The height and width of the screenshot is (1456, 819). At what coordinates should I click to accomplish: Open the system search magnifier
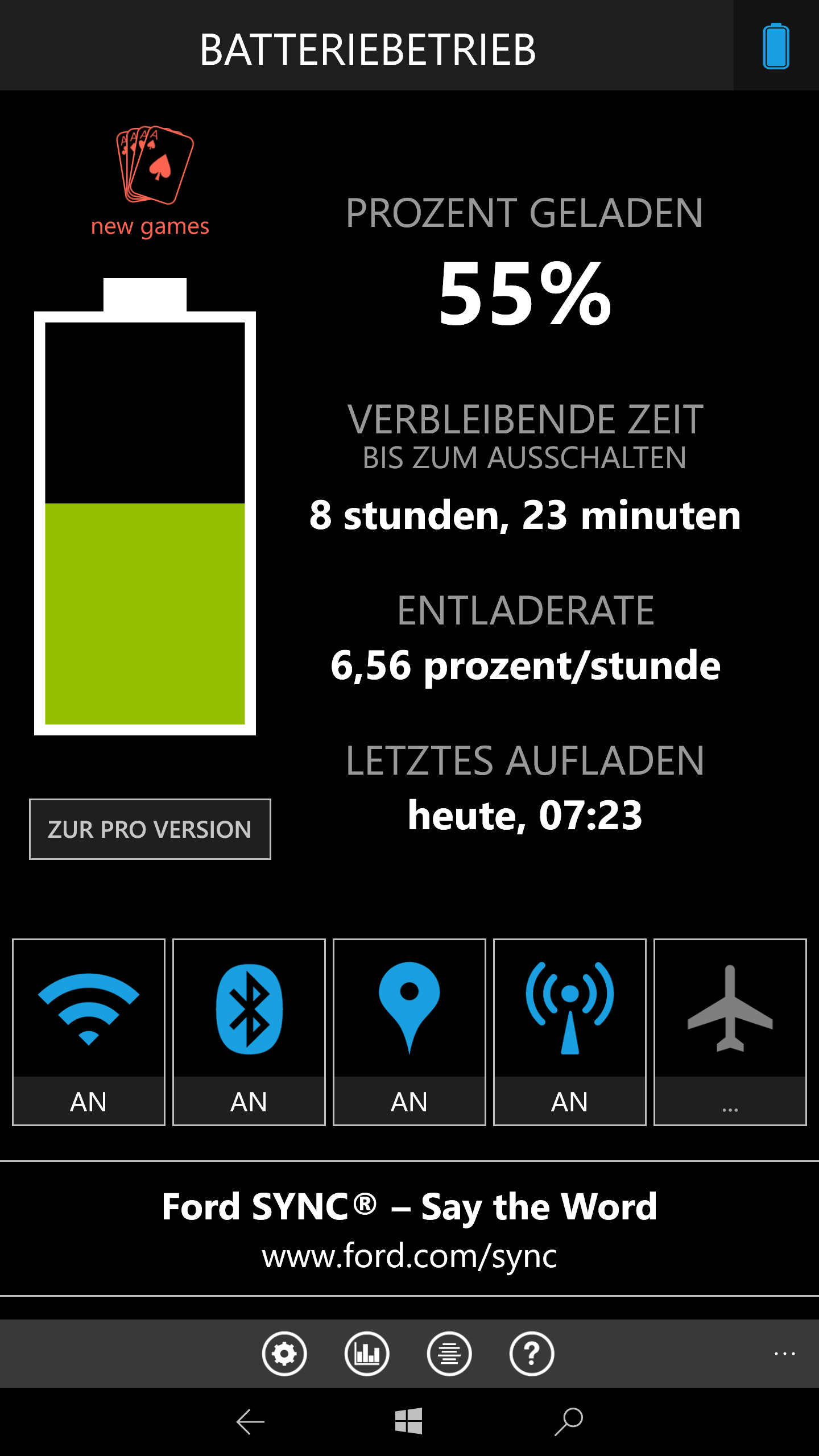pos(569,1421)
